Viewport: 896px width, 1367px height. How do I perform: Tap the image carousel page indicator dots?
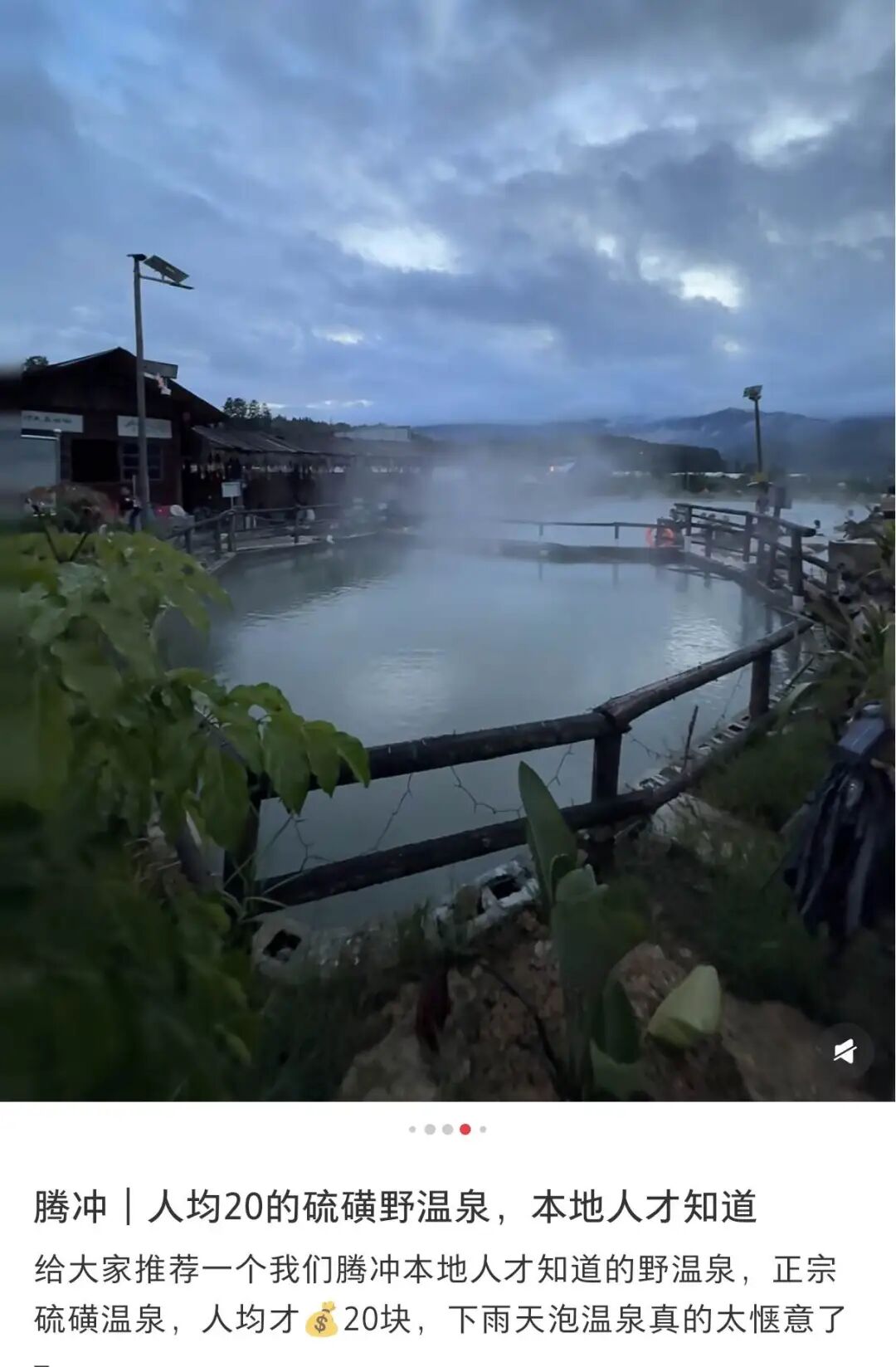point(448,1129)
